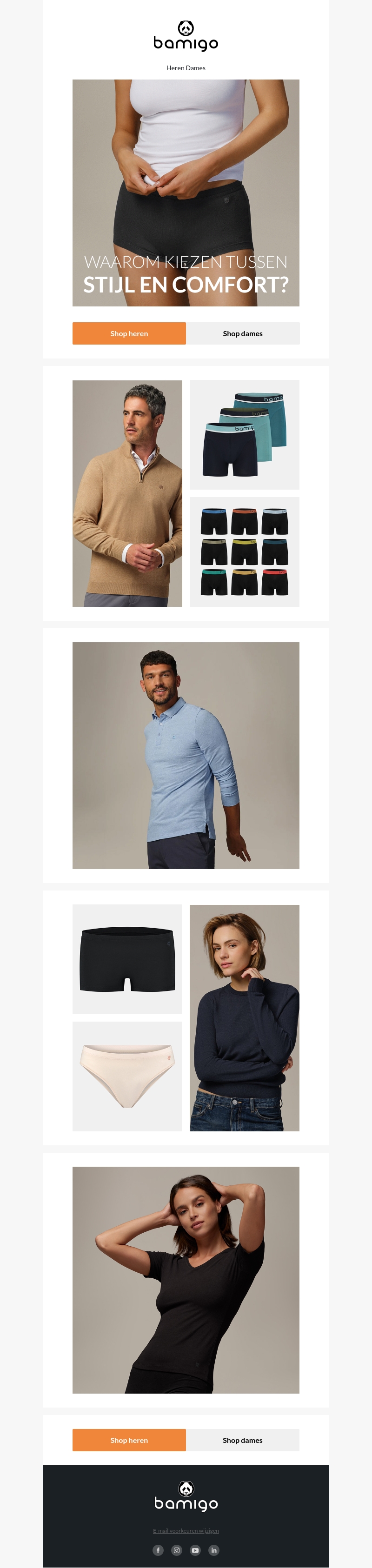372x1568 pixels.
Task: Open the woman in black V-neck shirt image
Action: click(x=186, y=1280)
